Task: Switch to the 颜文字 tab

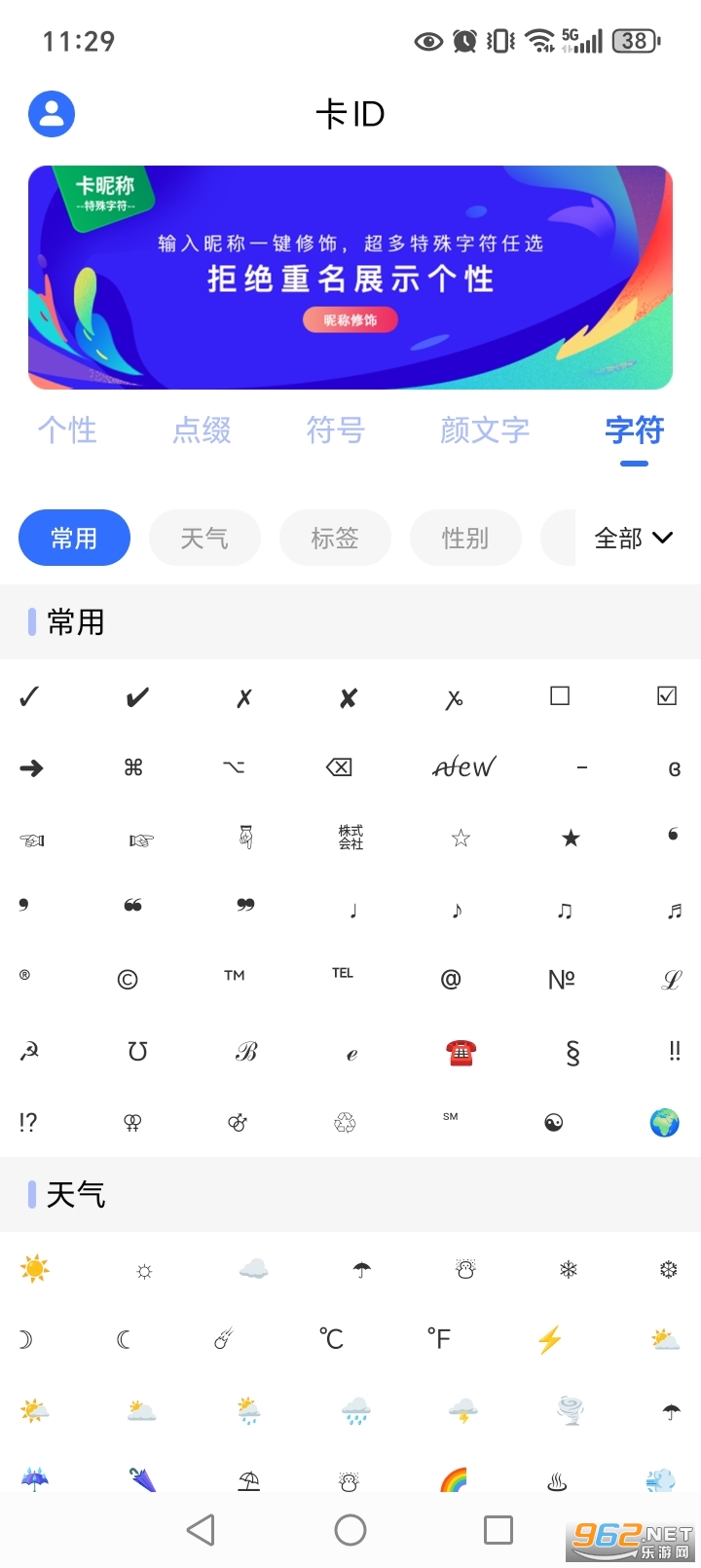Action: pos(485,430)
